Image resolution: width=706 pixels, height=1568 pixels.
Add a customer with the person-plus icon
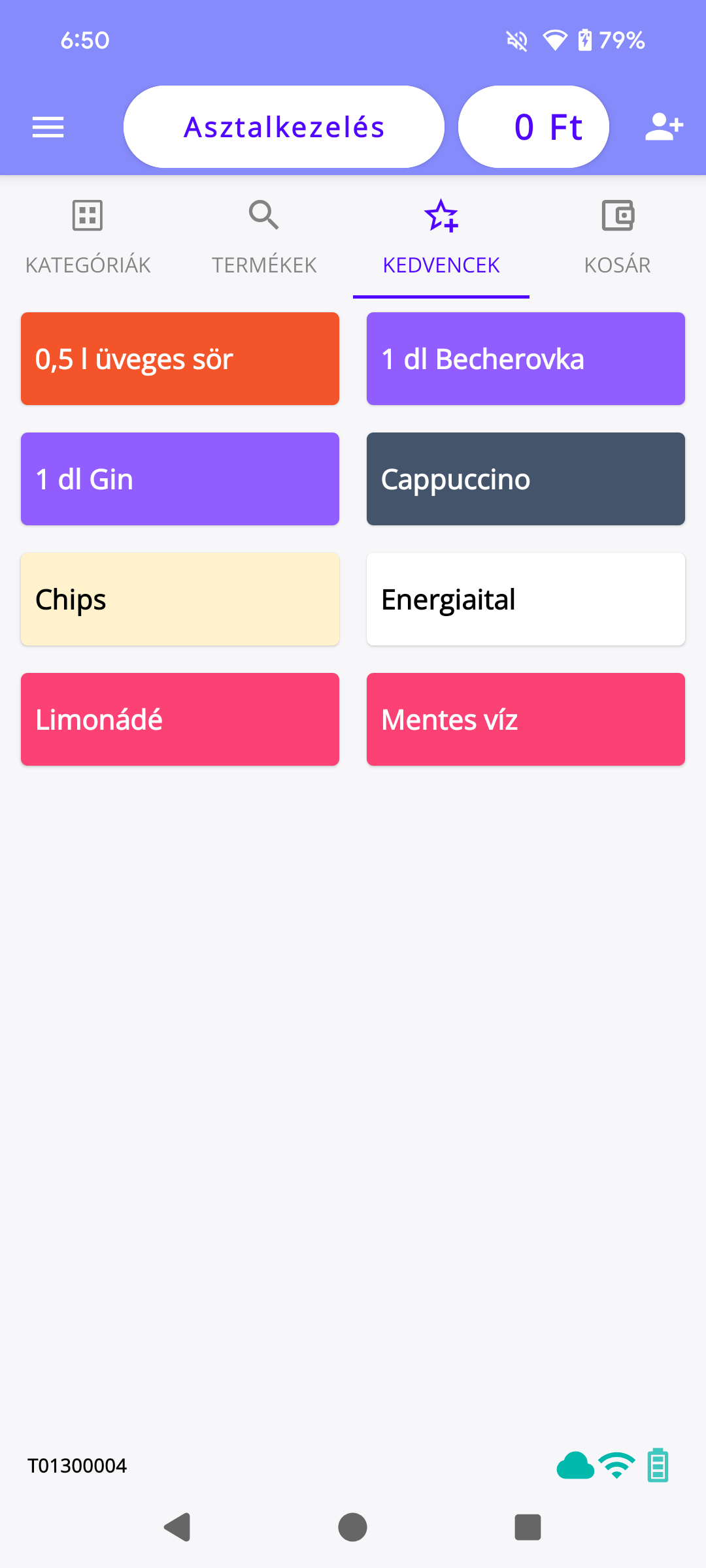(x=664, y=127)
